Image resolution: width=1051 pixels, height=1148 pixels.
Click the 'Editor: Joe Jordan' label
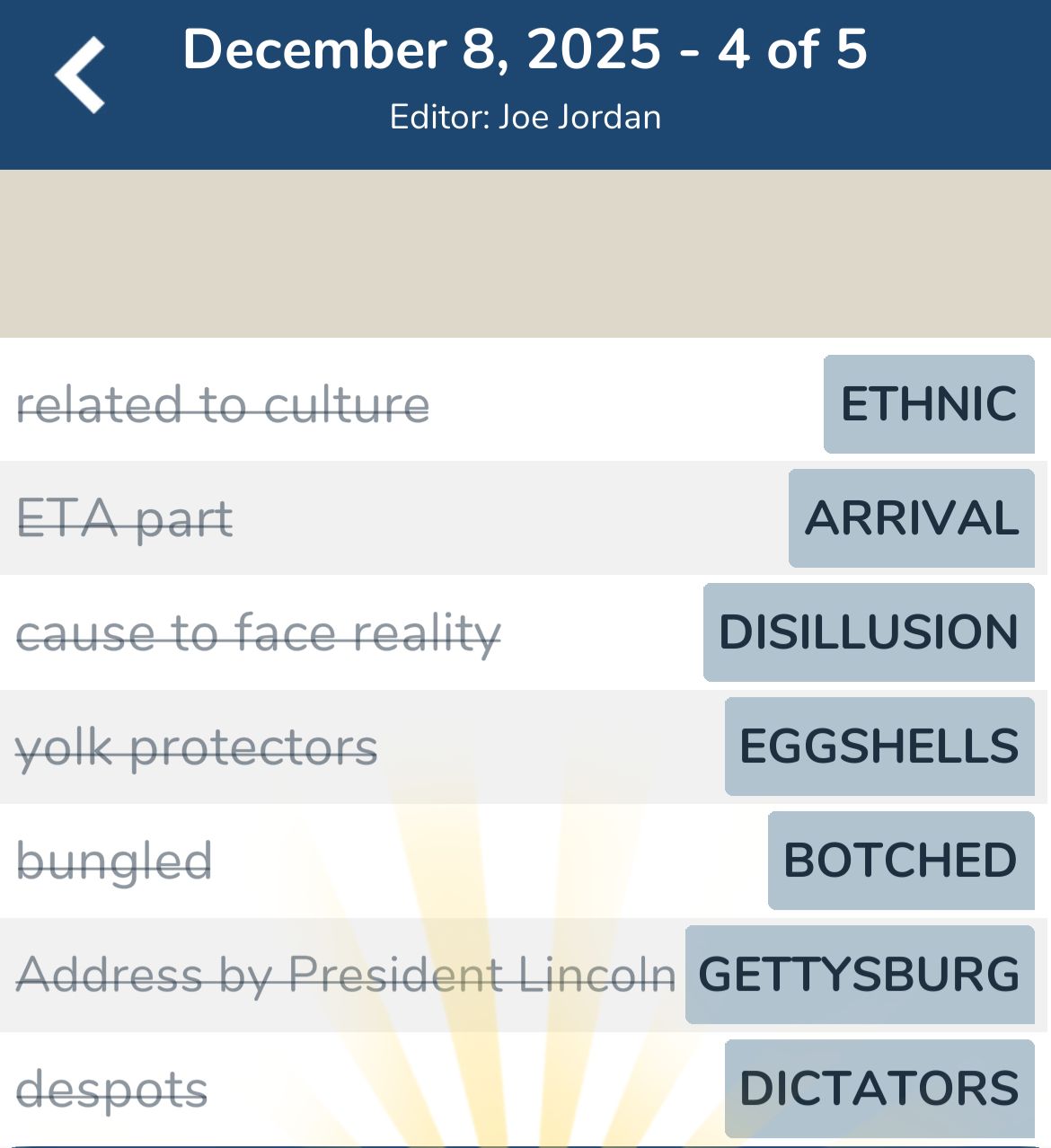point(525,116)
